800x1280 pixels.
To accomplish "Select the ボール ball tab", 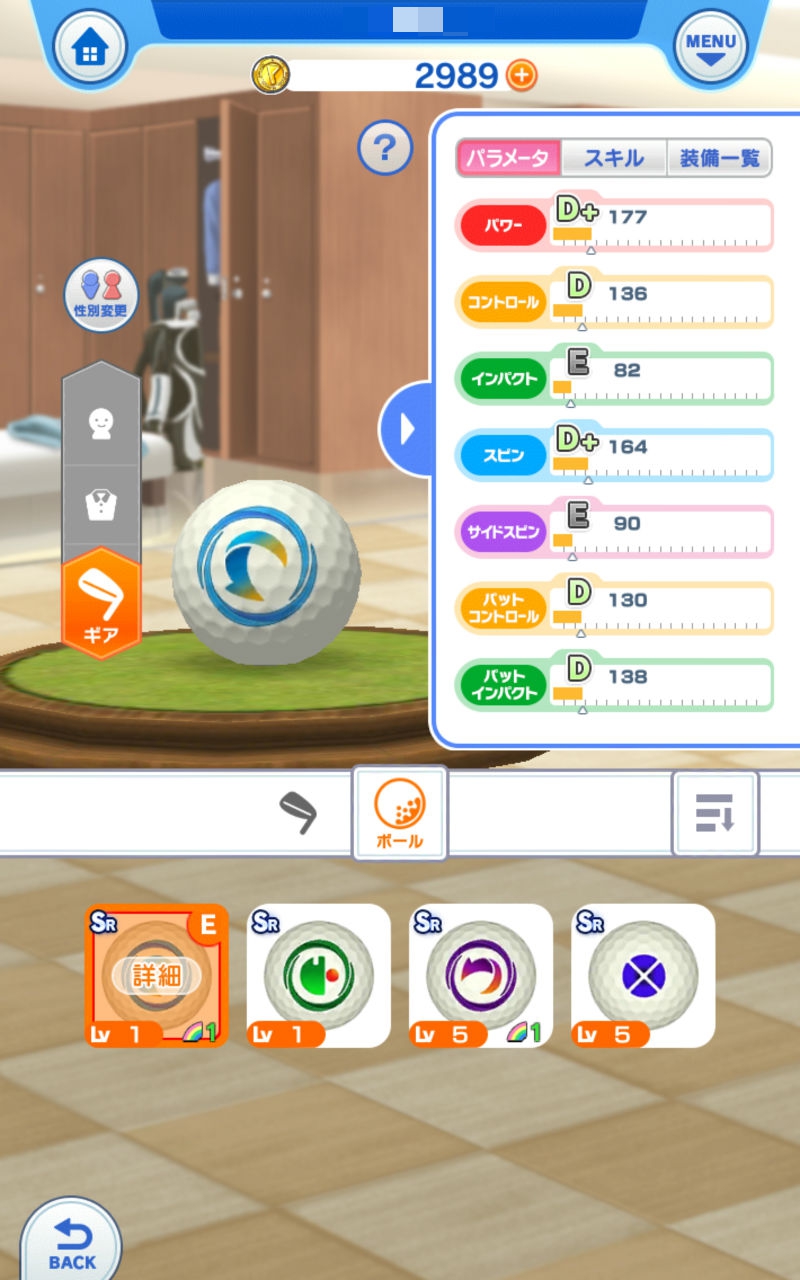I will 399,812.
